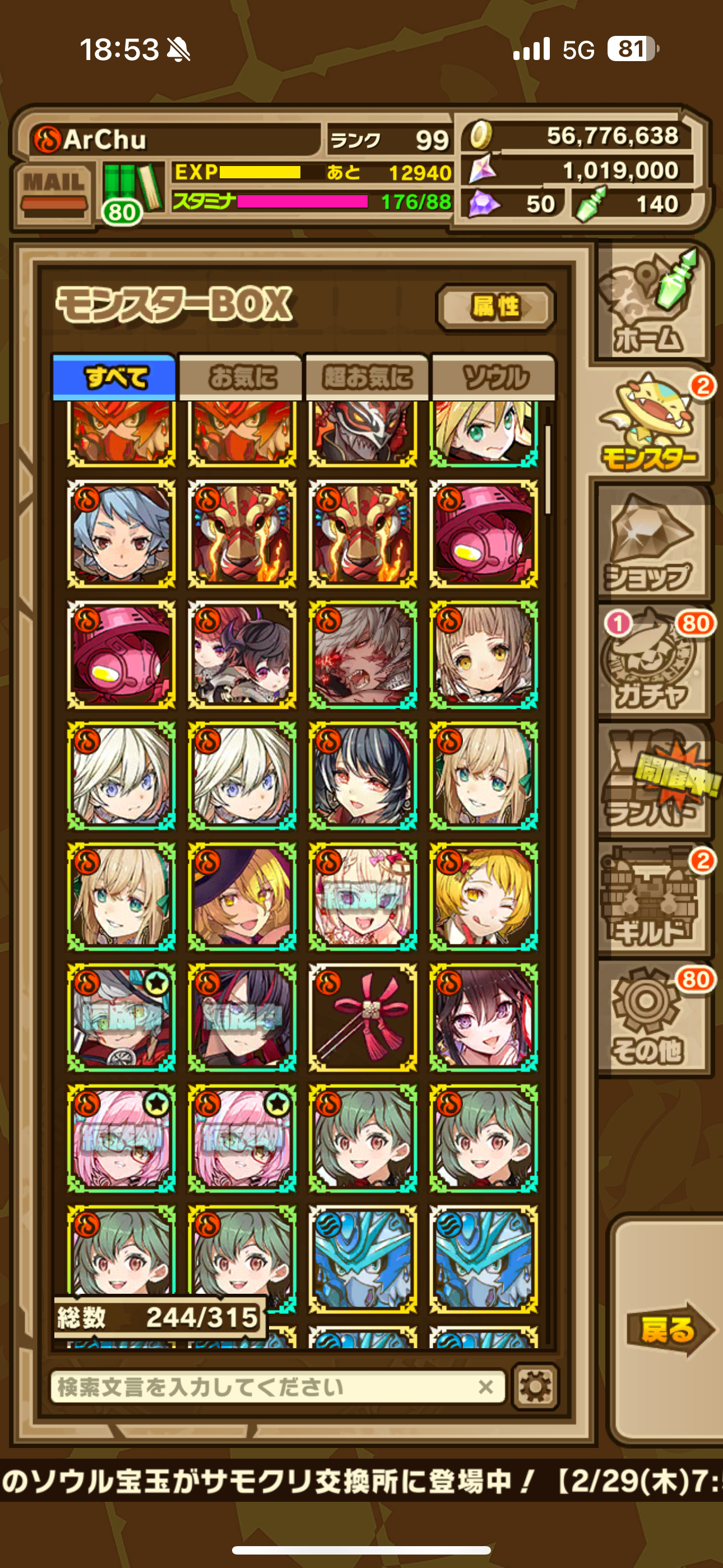
Task: Open the ギルド menu
Action: (651, 900)
